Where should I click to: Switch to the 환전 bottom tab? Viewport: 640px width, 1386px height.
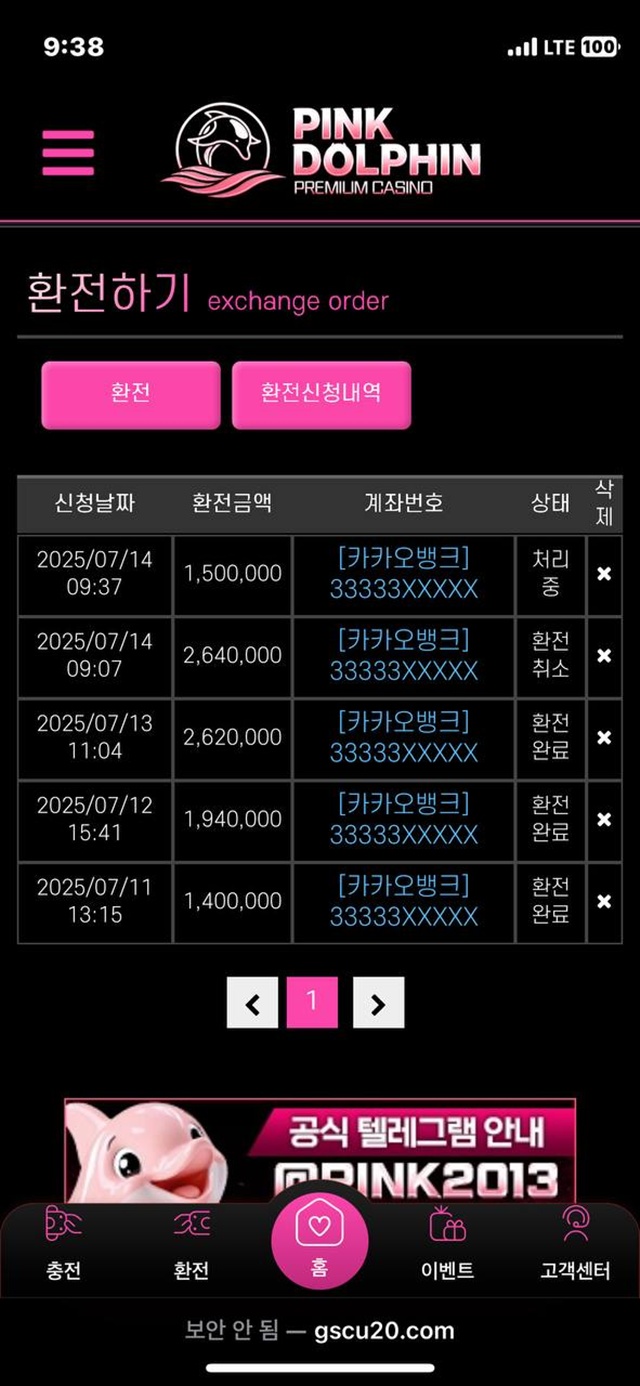click(191, 1245)
